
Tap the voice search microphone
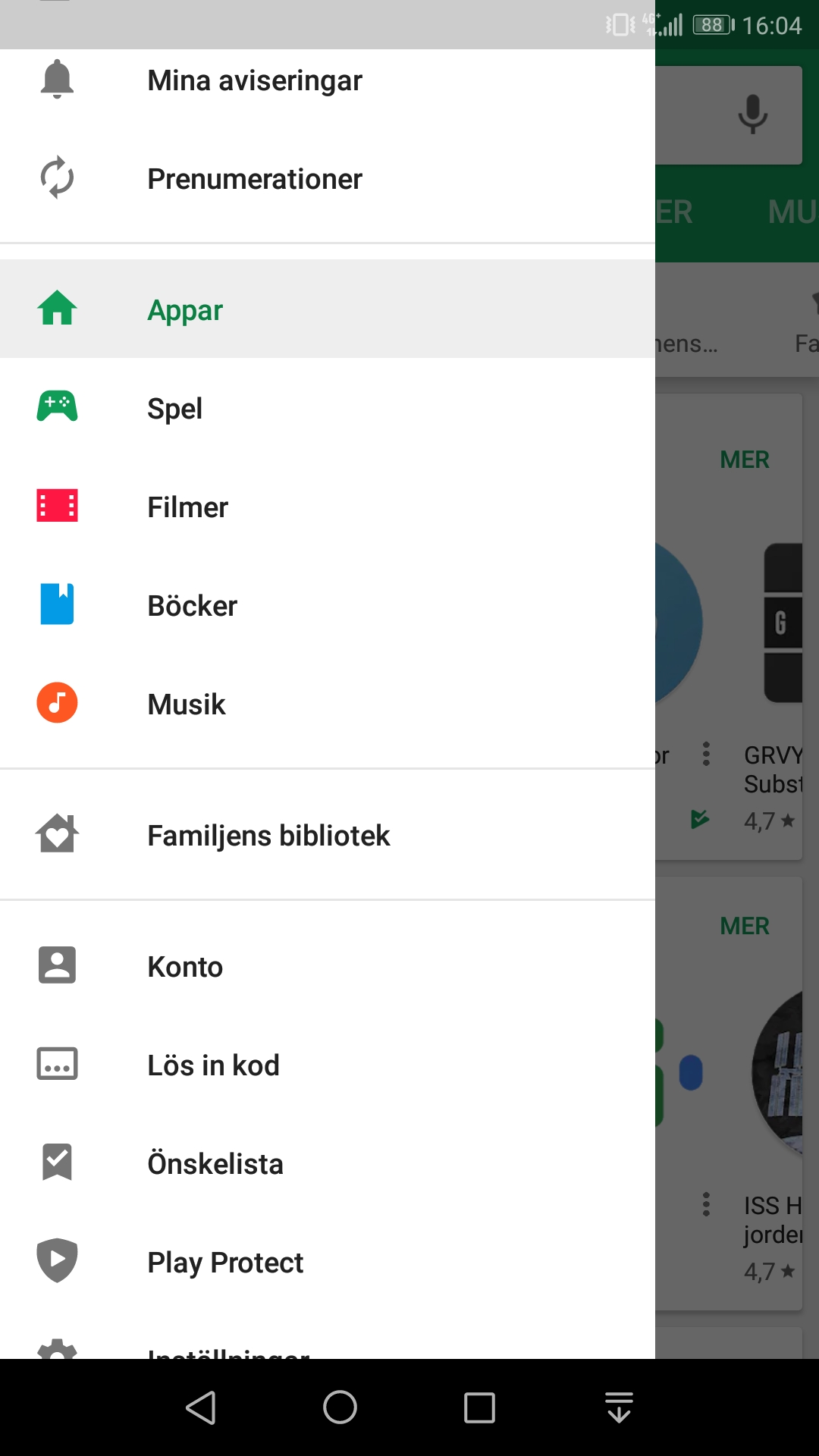[x=752, y=115]
